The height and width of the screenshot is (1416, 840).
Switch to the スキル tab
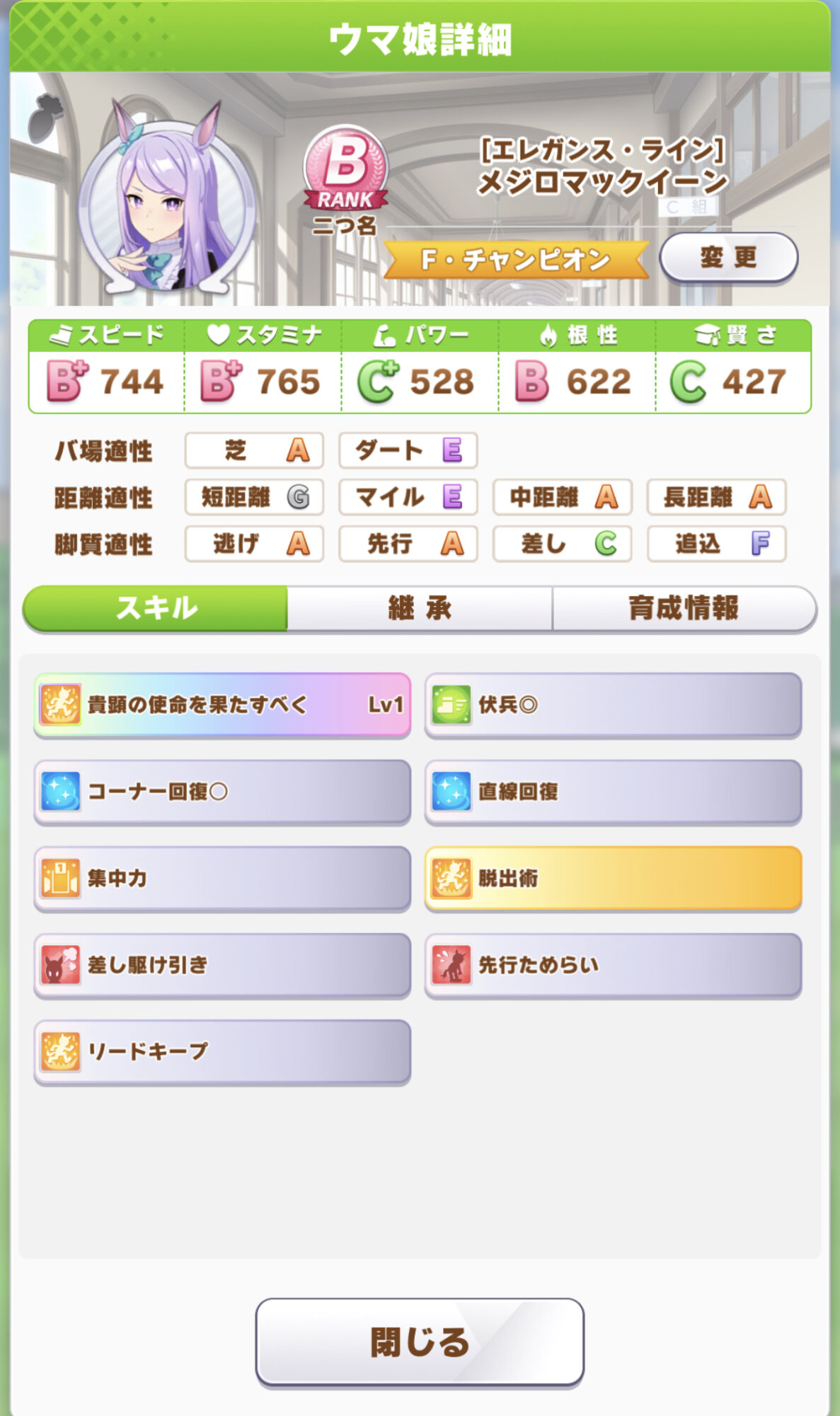click(x=156, y=608)
